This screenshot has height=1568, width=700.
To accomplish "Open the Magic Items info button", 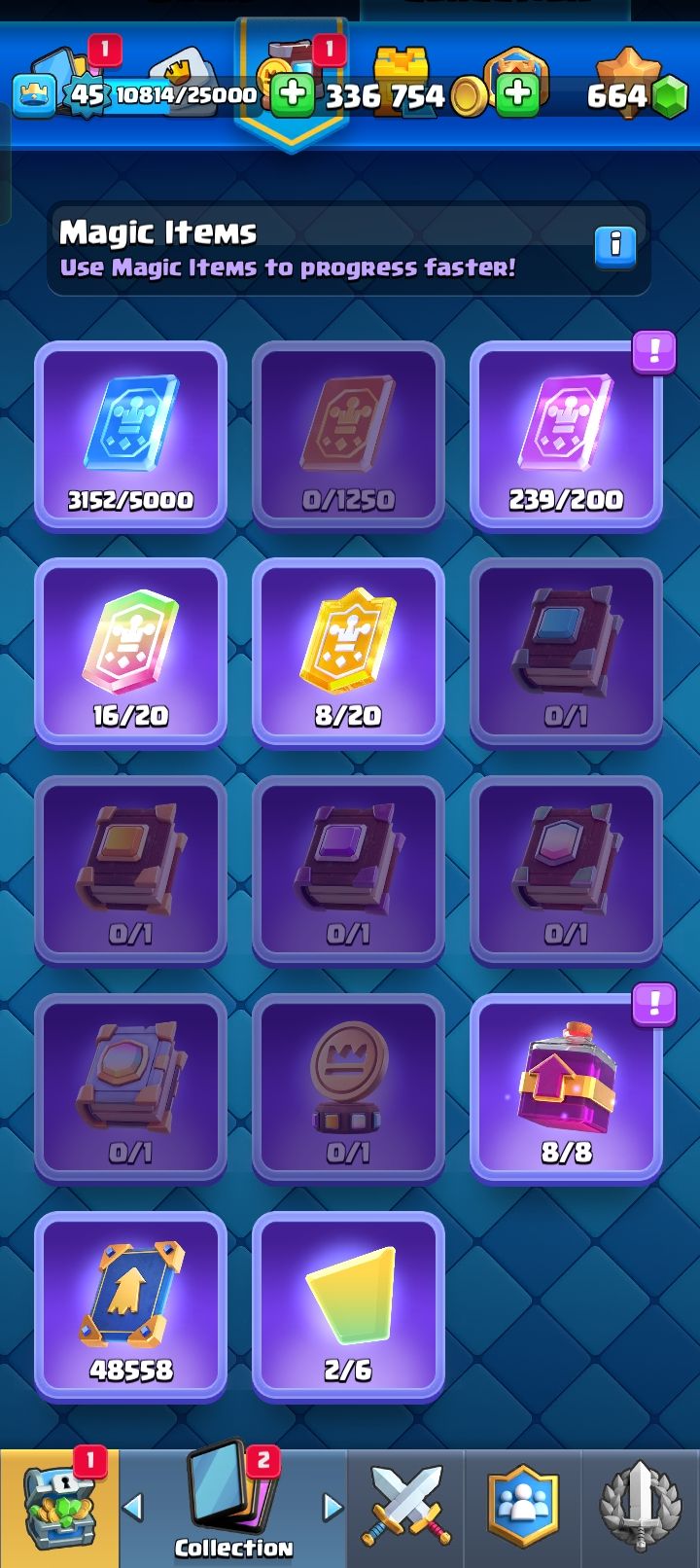I will [x=614, y=246].
